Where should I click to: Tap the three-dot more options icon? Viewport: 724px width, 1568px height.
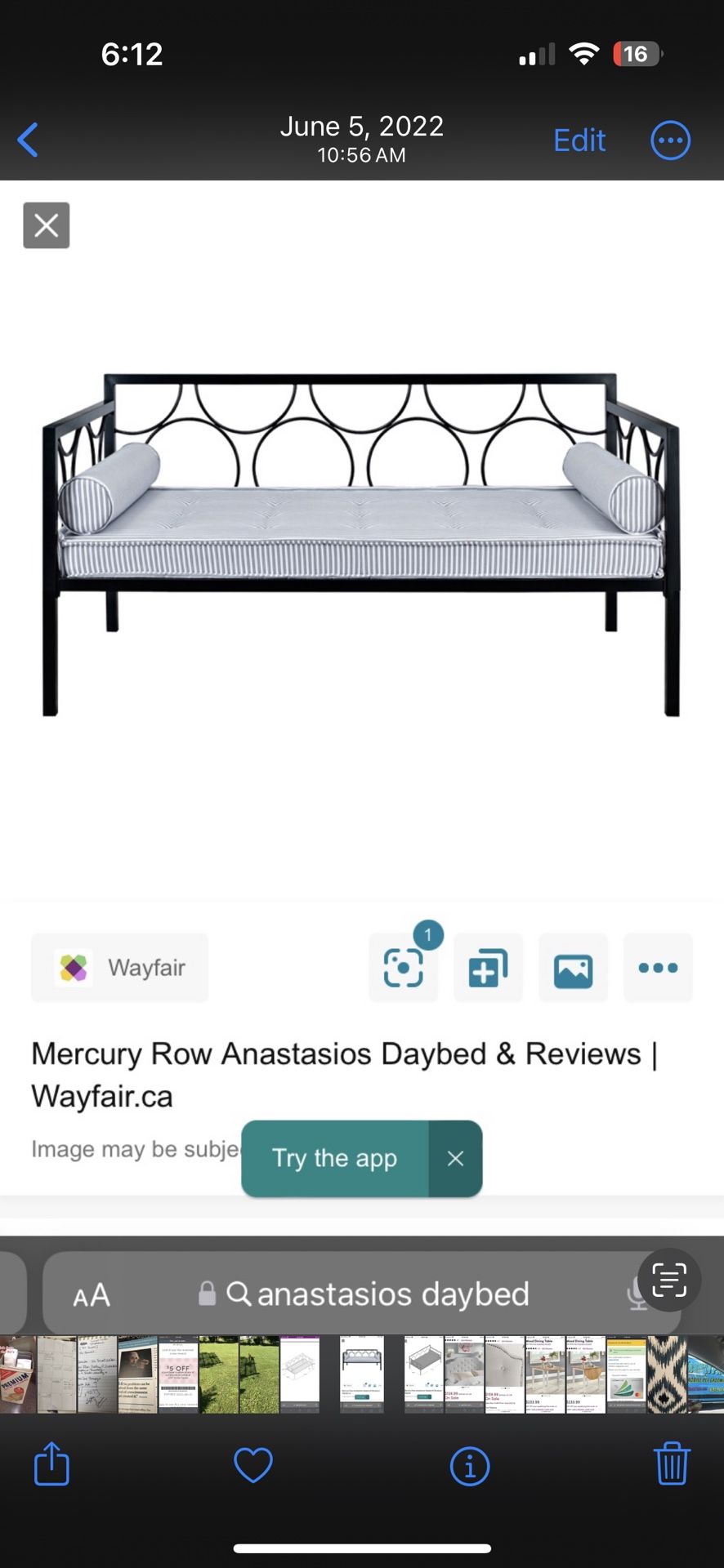click(658, 967)
